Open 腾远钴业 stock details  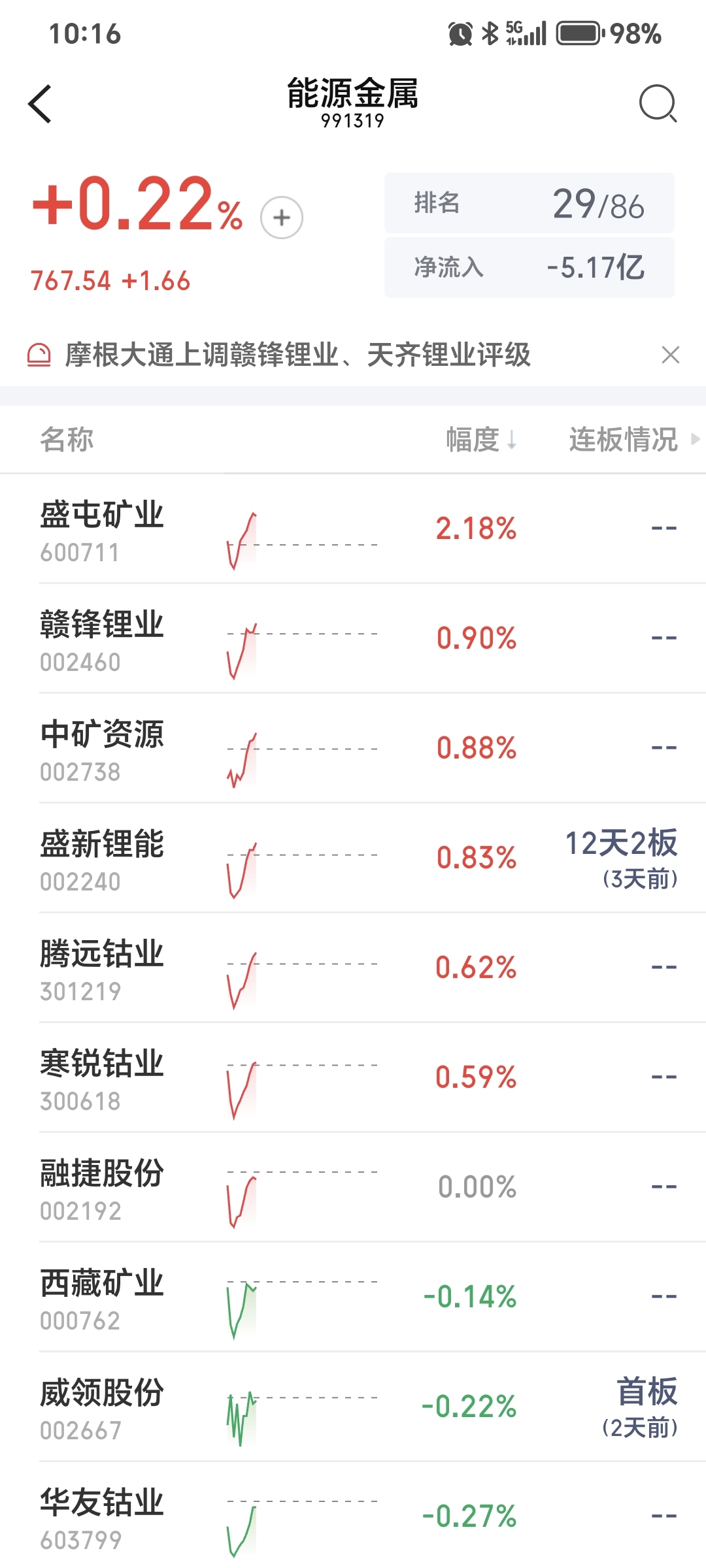102,968
